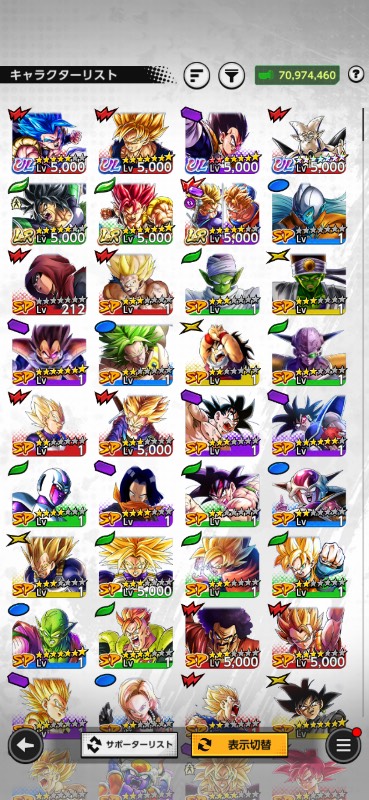This screenshot has height=800, width=369.
Task: Select the UL white Omega Shenron card
Action: [x=309, y=142]
